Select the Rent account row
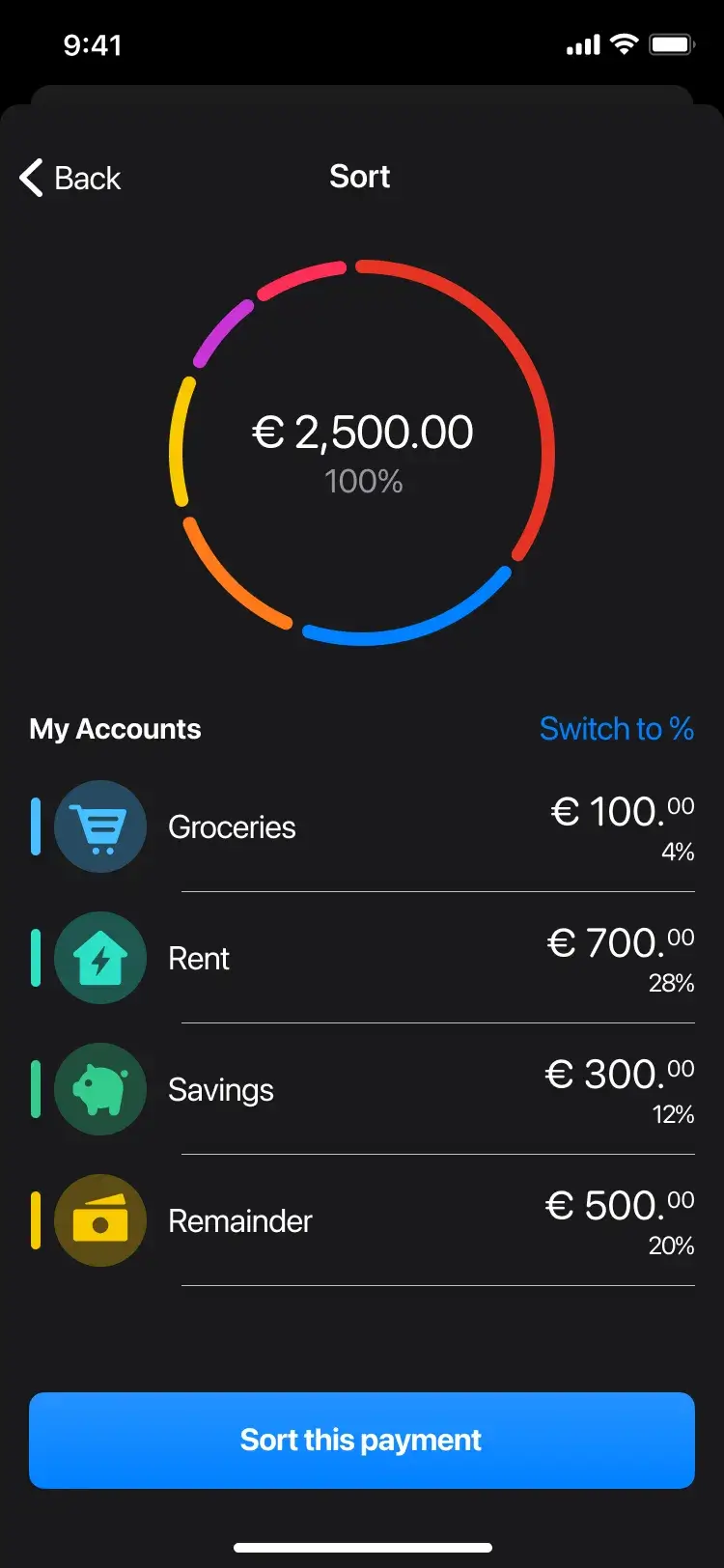724x1568 pixels. coord(362,958)
